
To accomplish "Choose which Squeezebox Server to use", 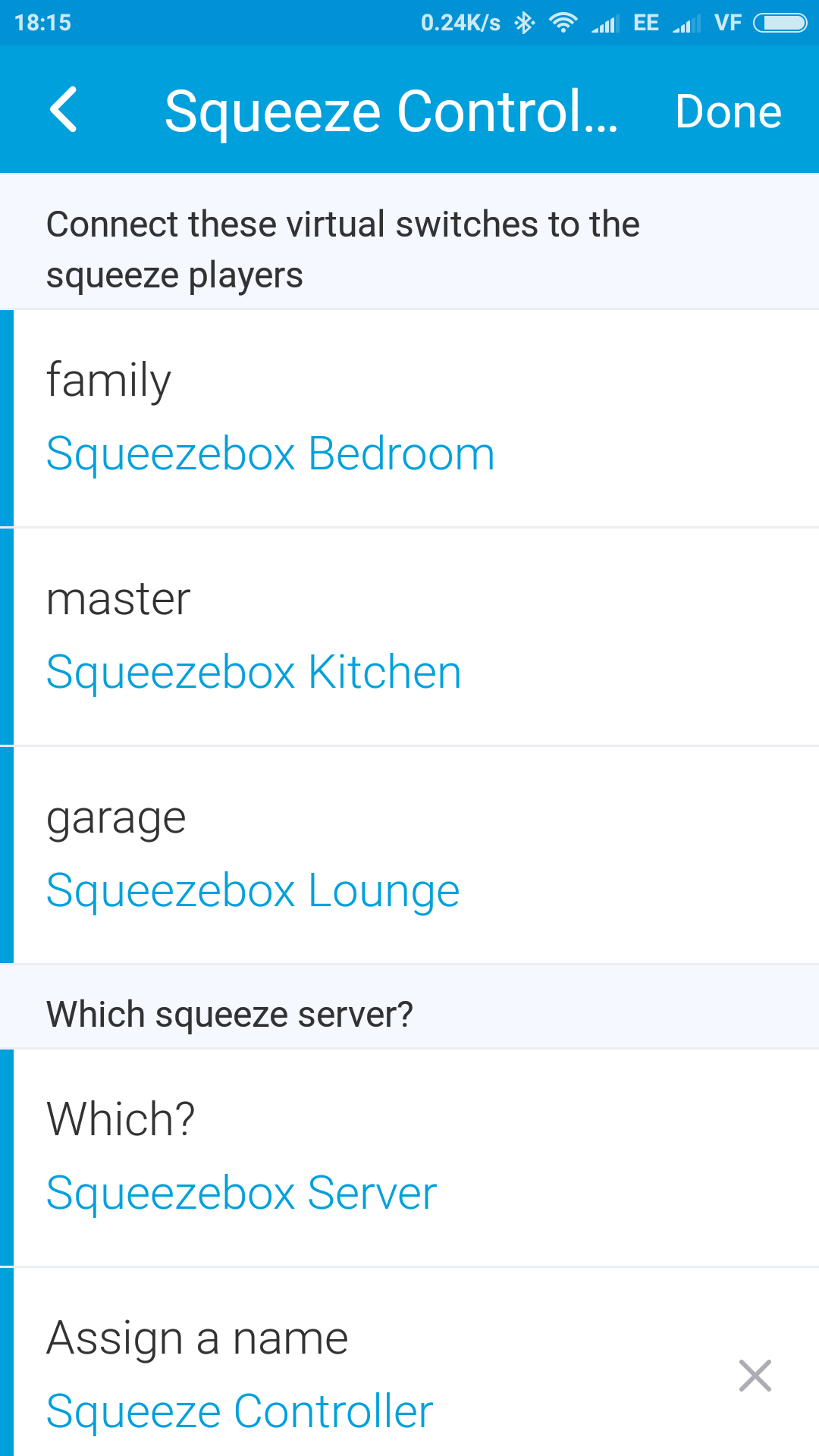I will pyautogui.click(x=241, y=1193).
